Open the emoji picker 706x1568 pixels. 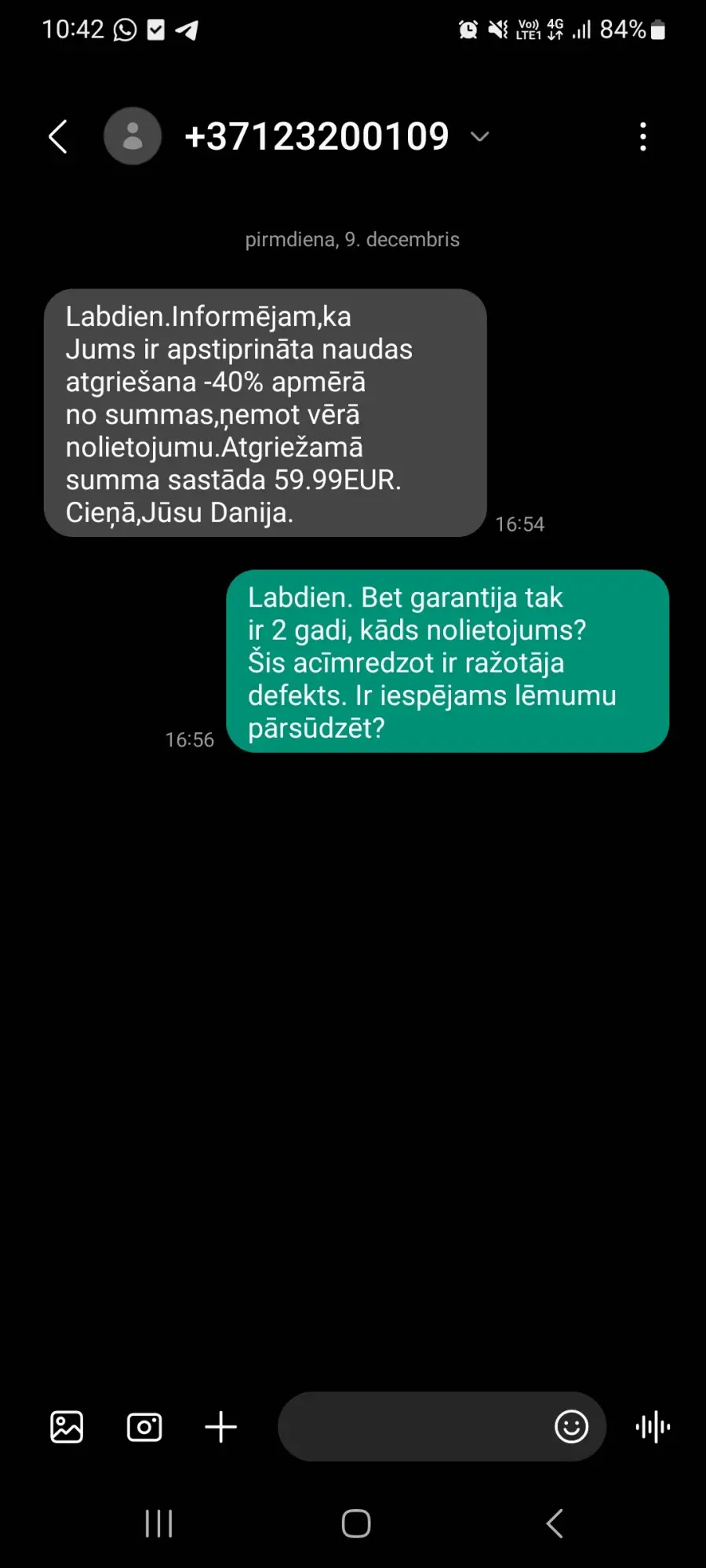(x=571, y=1426)
